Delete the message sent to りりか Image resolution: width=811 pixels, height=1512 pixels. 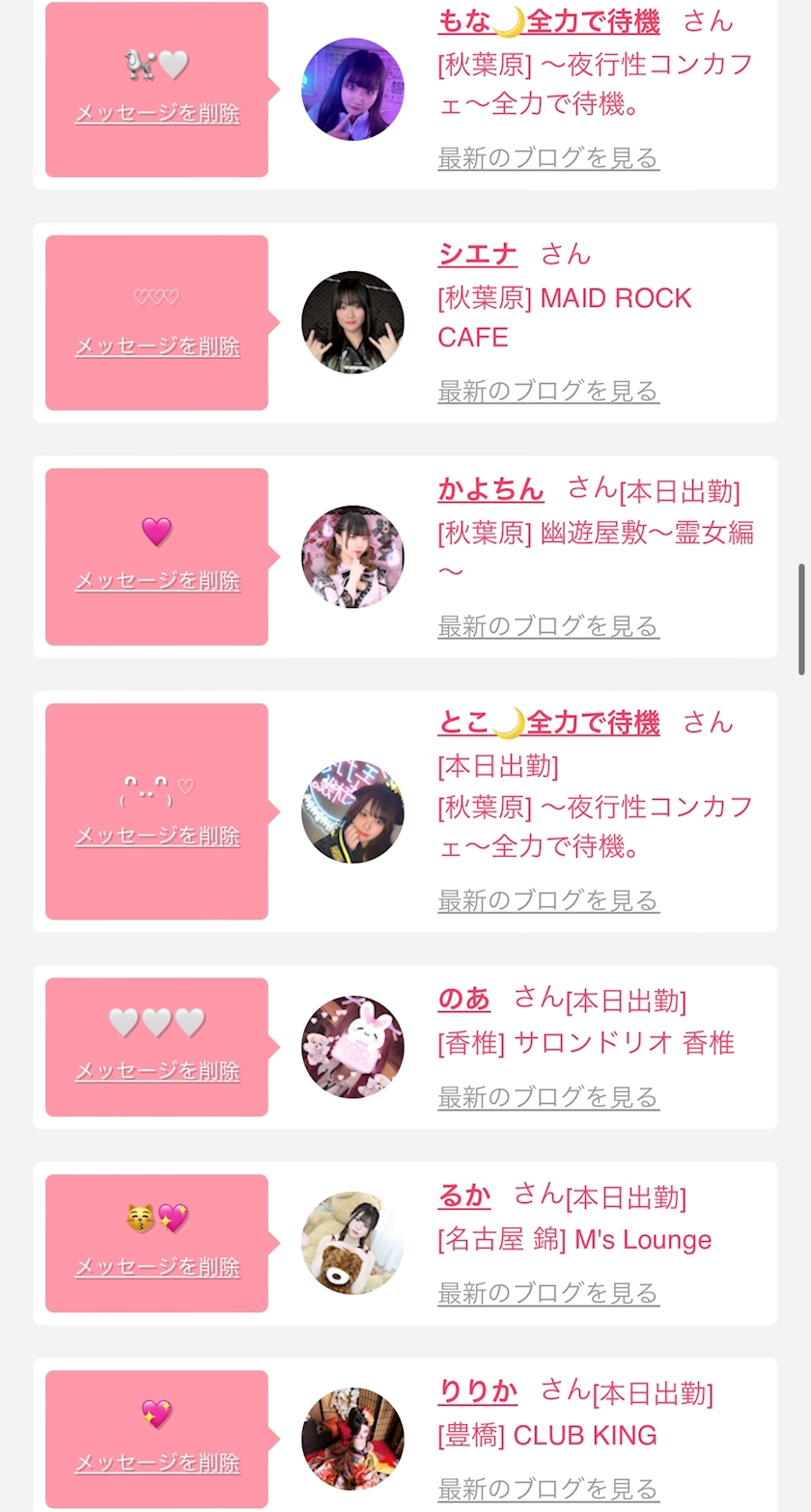(157, 1463)
